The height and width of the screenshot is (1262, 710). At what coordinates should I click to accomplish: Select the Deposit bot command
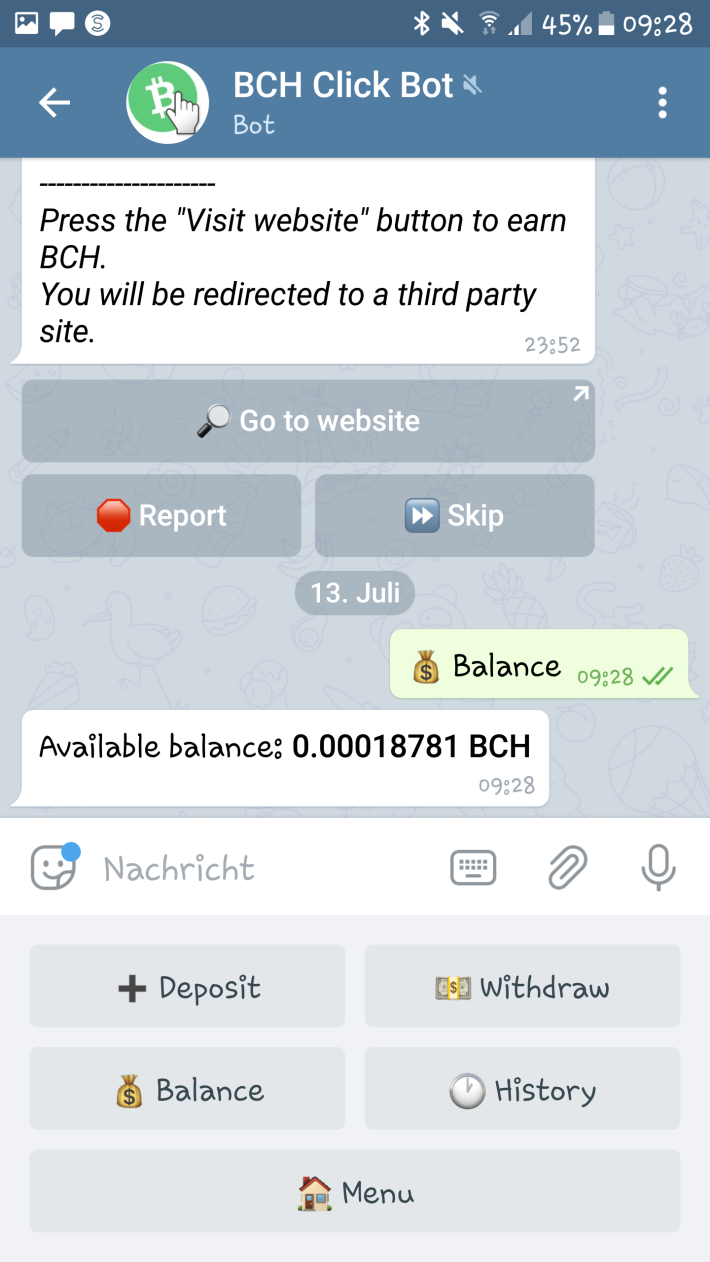pyautogui.click(x=187, y=986)
